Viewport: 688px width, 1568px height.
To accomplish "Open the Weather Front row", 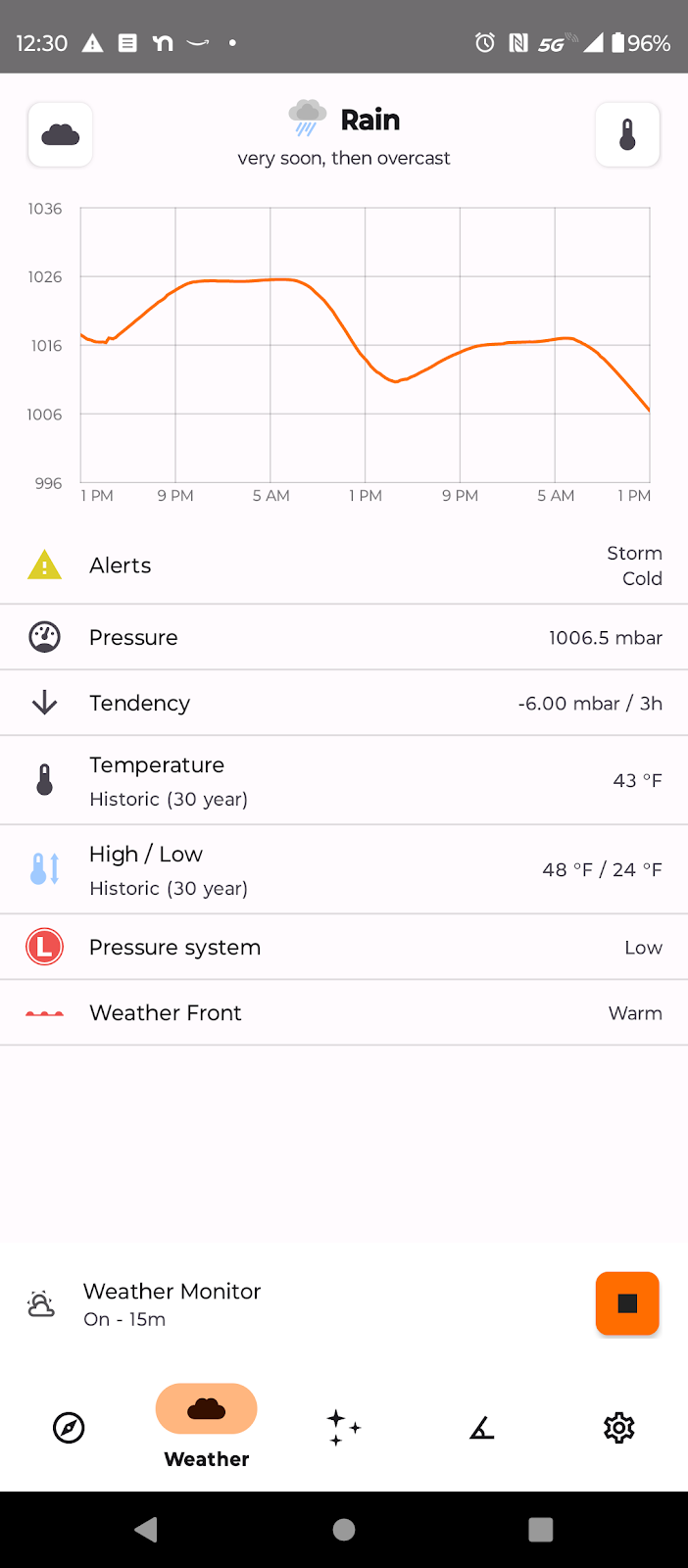I will (344, 1012).
